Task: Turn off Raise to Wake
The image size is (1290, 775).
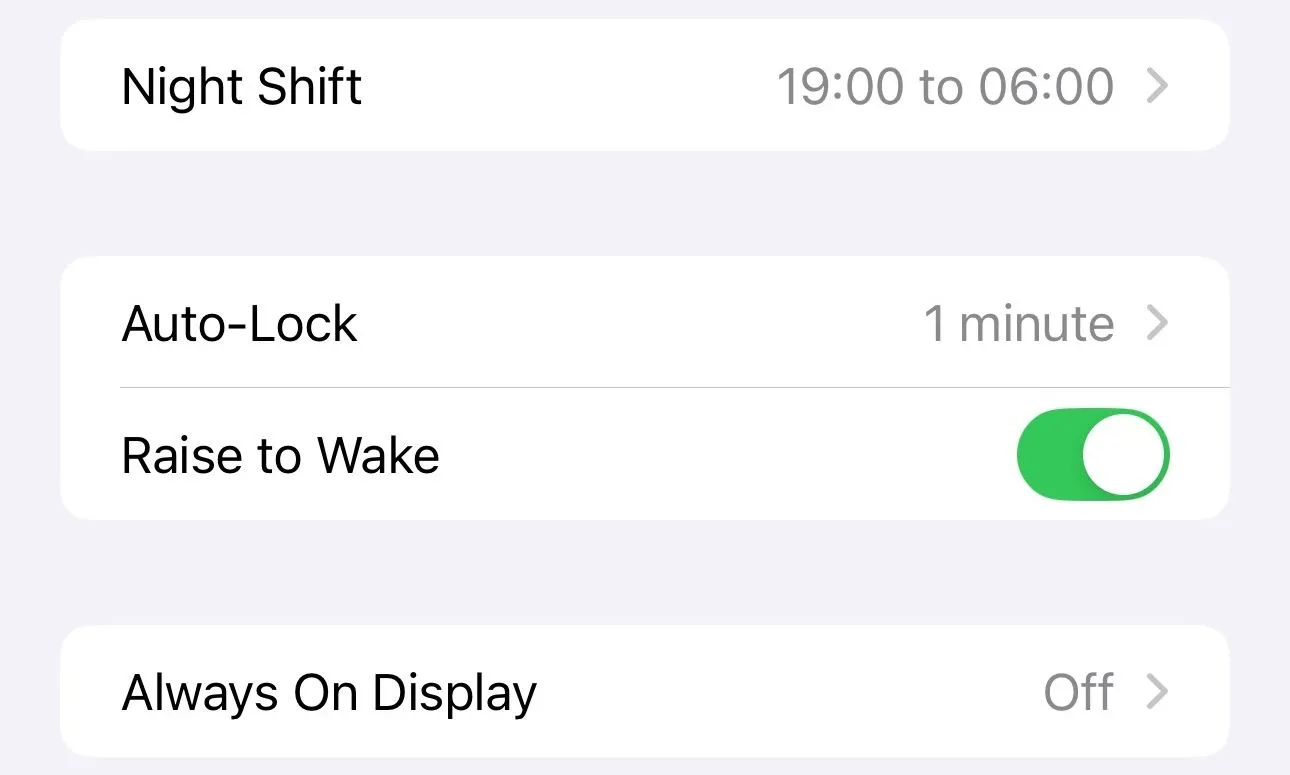Action: pos(1092,454)
